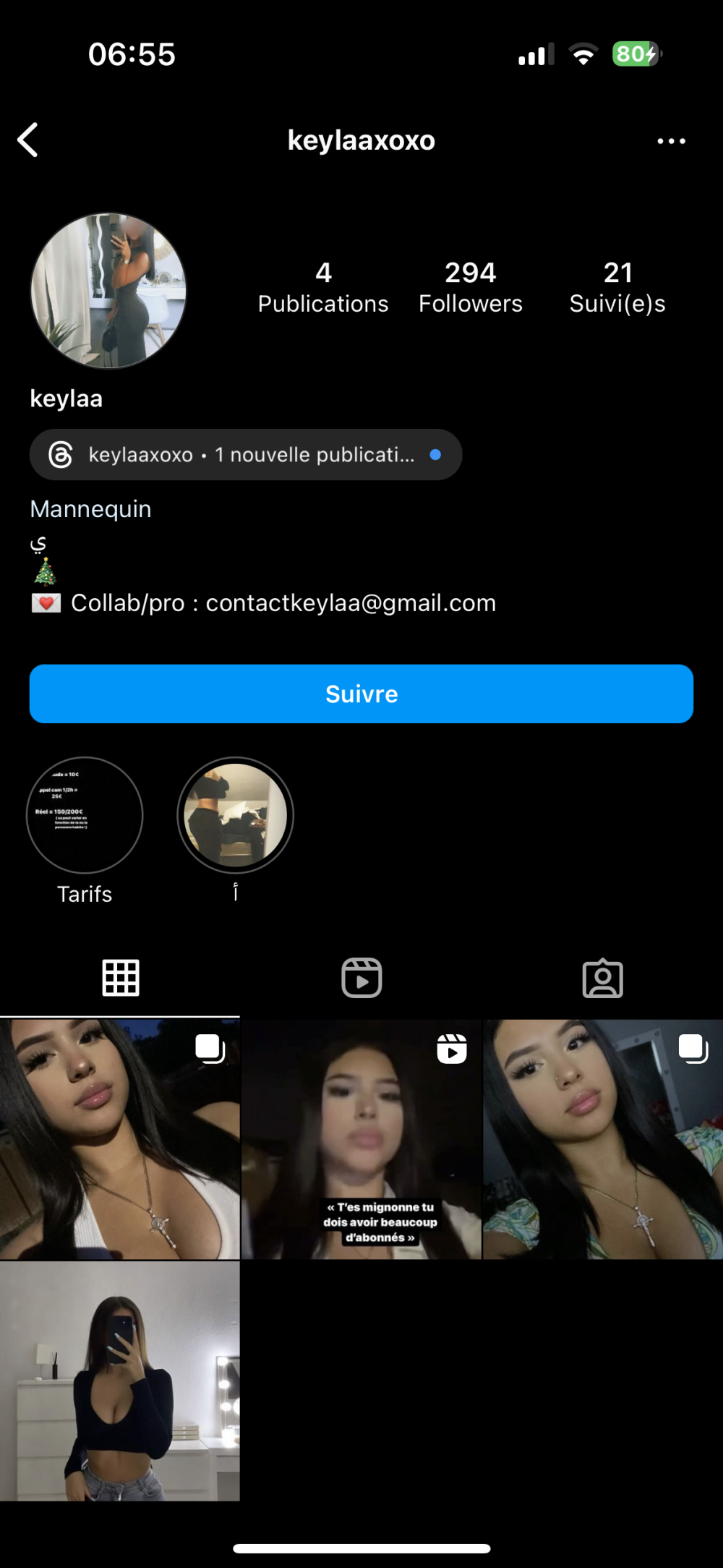
Task: Switch to the grid posts tab
Action: (121, 978)
